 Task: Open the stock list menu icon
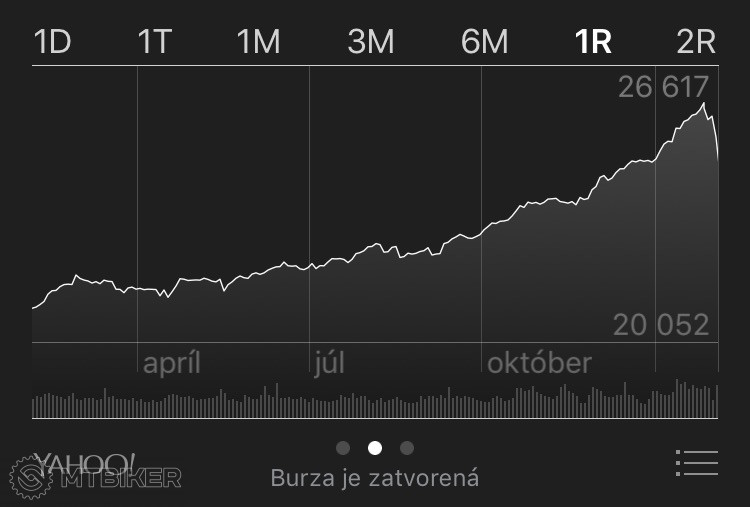click(697, 462)
